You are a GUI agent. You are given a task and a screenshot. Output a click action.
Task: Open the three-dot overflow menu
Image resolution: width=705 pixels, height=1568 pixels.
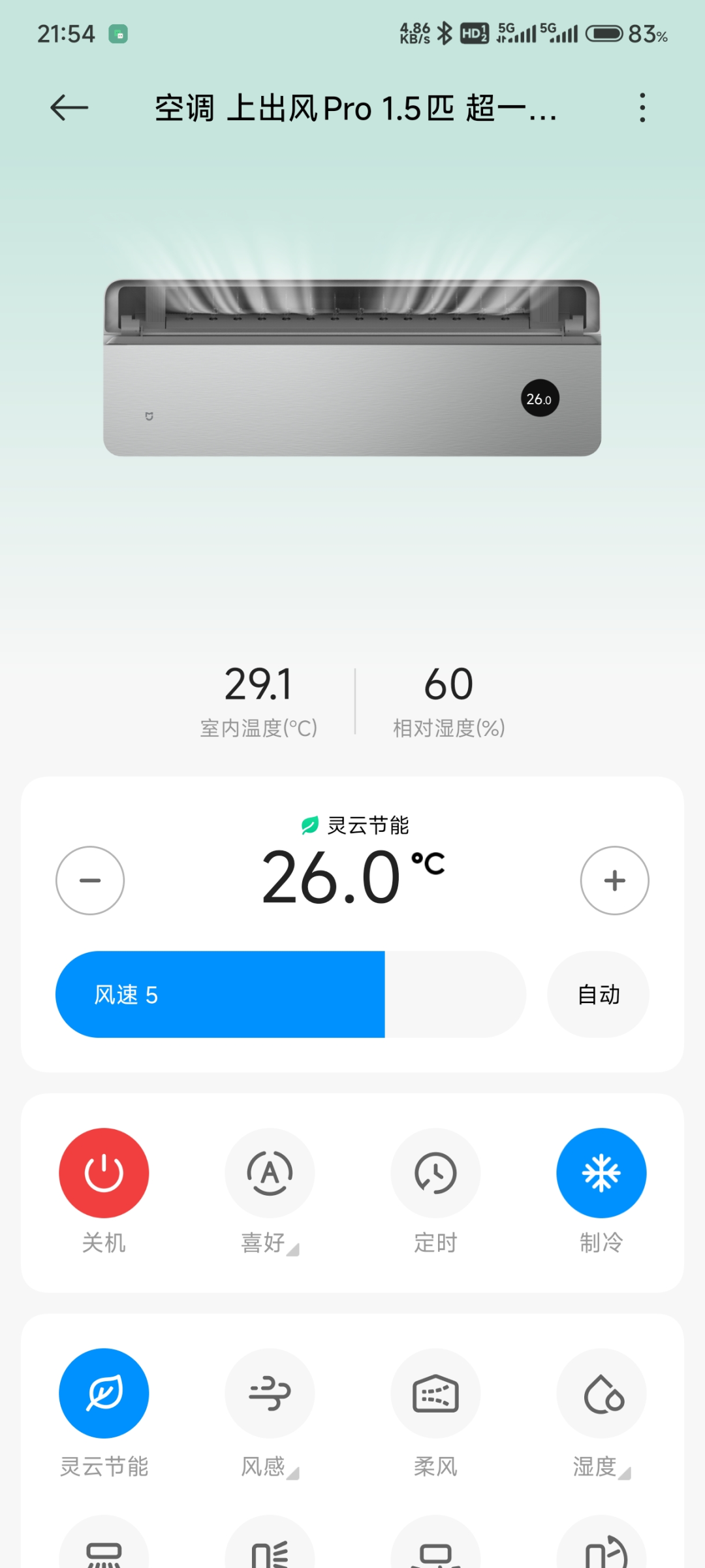tap(642, 108)
